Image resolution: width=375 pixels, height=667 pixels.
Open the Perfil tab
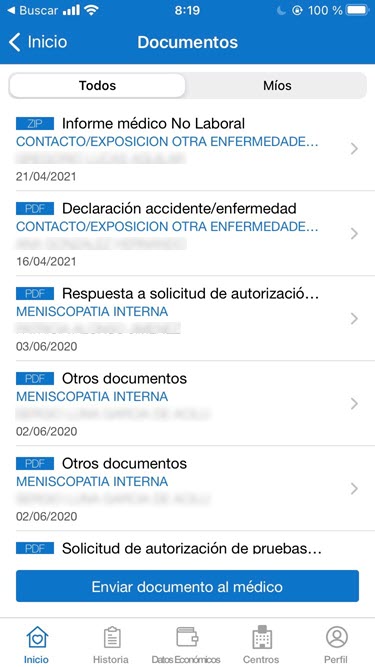click(x=336, y=644)
